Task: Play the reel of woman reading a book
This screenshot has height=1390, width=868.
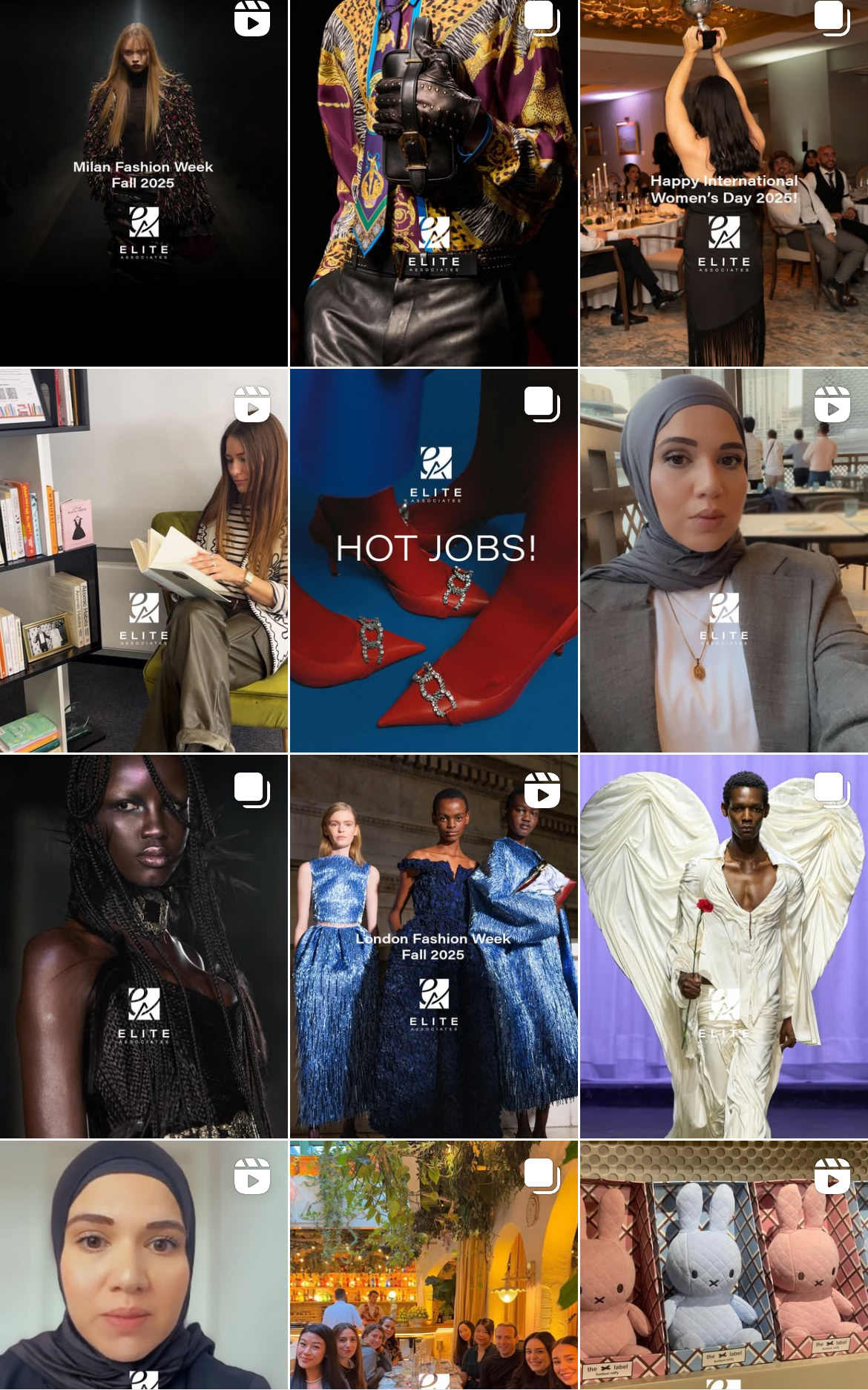Action: coord(143,561)
